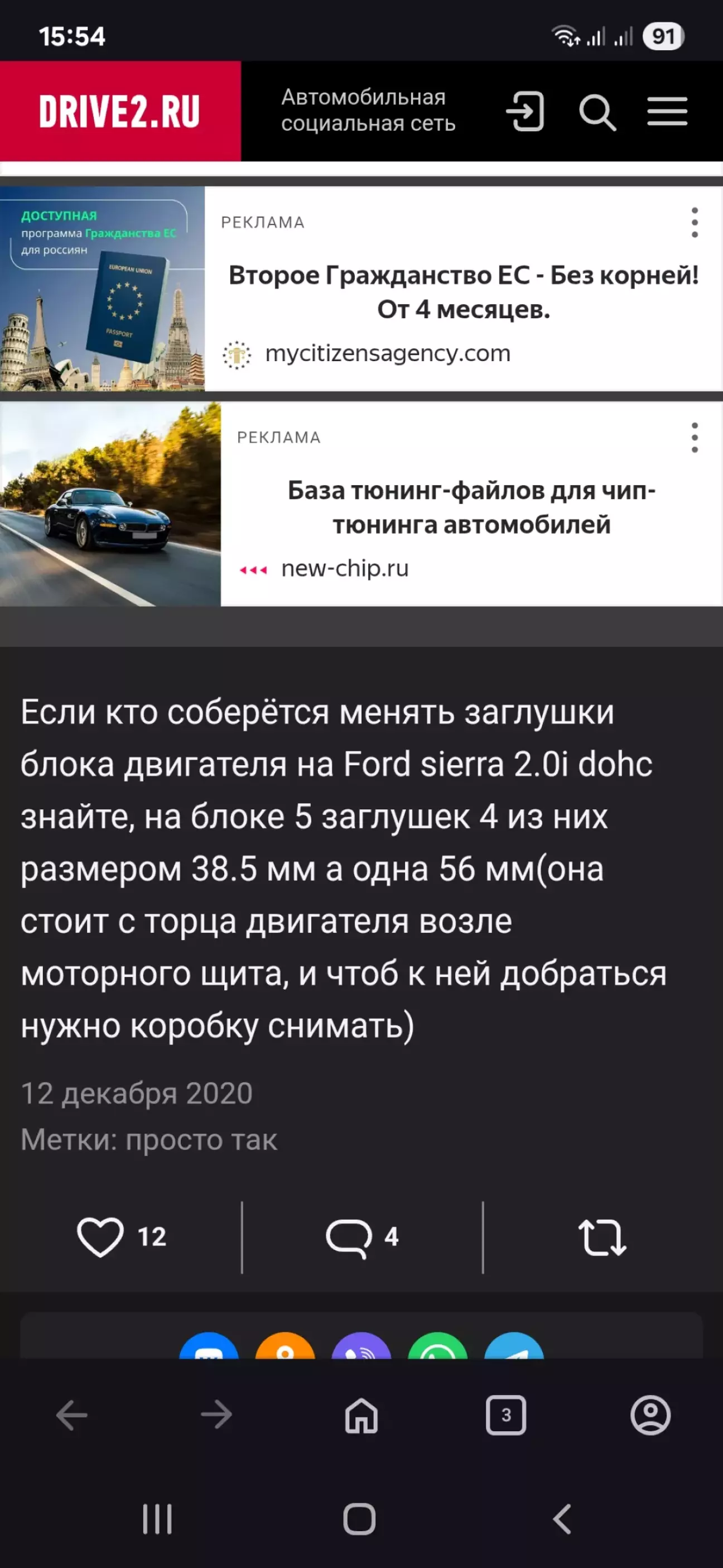Screen dimensions: 723x1568
Task: Open the chip-tuning files ad
Action: [x=471, y=507]
